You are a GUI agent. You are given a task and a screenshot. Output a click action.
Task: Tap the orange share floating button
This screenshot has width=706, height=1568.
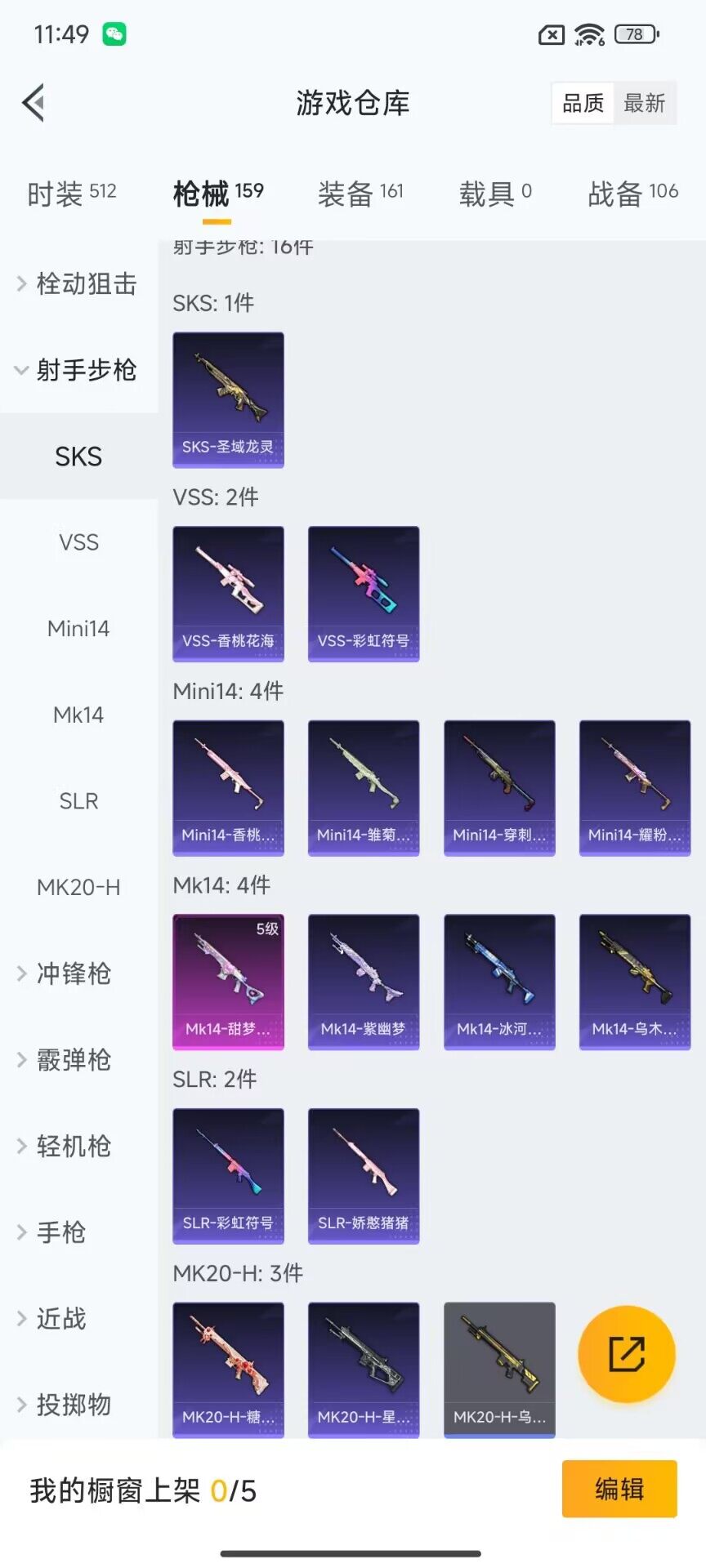(x=627, y=1354)
